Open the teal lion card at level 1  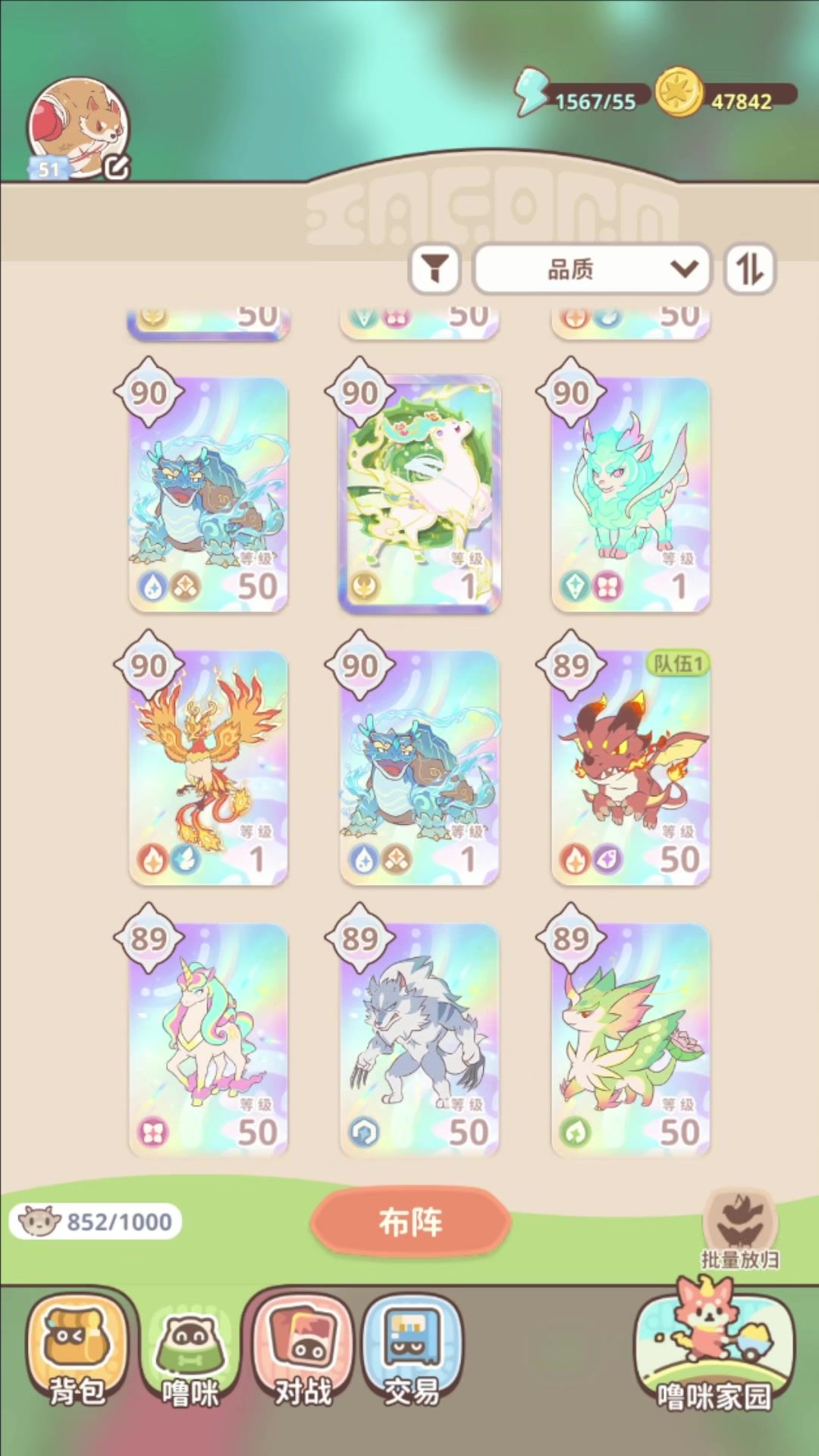(630, 494)
